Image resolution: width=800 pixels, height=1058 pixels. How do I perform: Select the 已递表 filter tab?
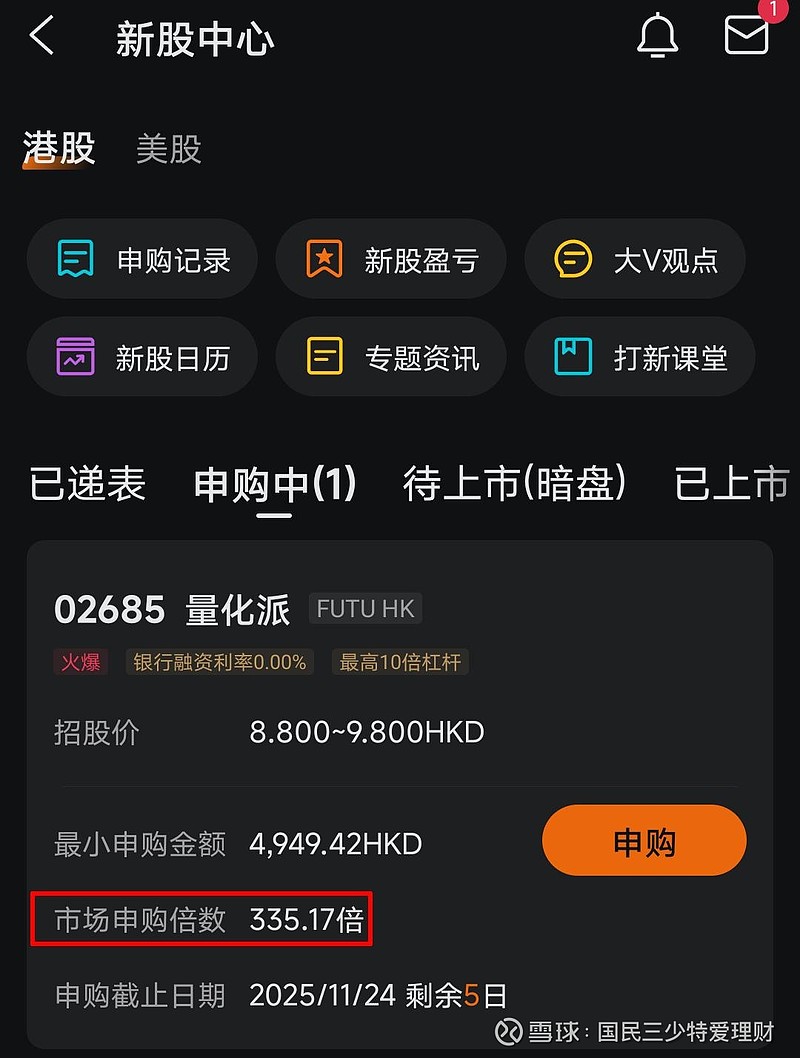pyautogui.click(x=86, y=484)
